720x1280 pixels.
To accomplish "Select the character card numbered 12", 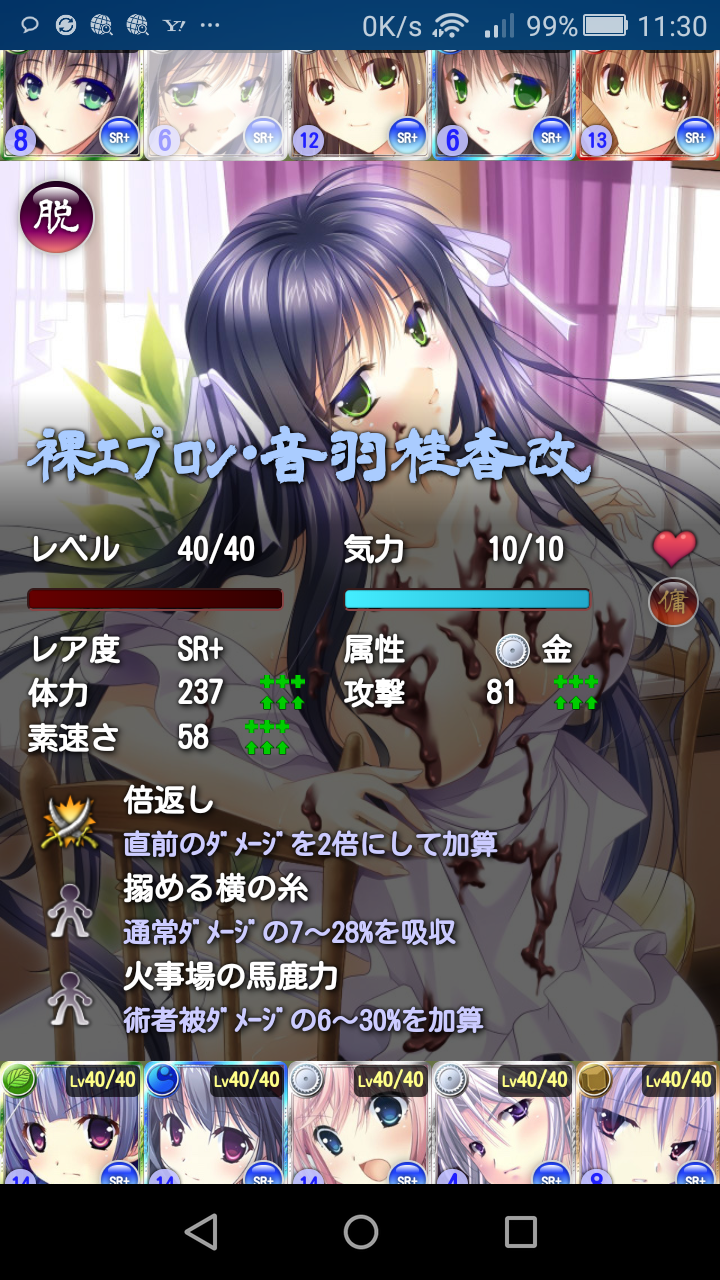I will 360,105.
